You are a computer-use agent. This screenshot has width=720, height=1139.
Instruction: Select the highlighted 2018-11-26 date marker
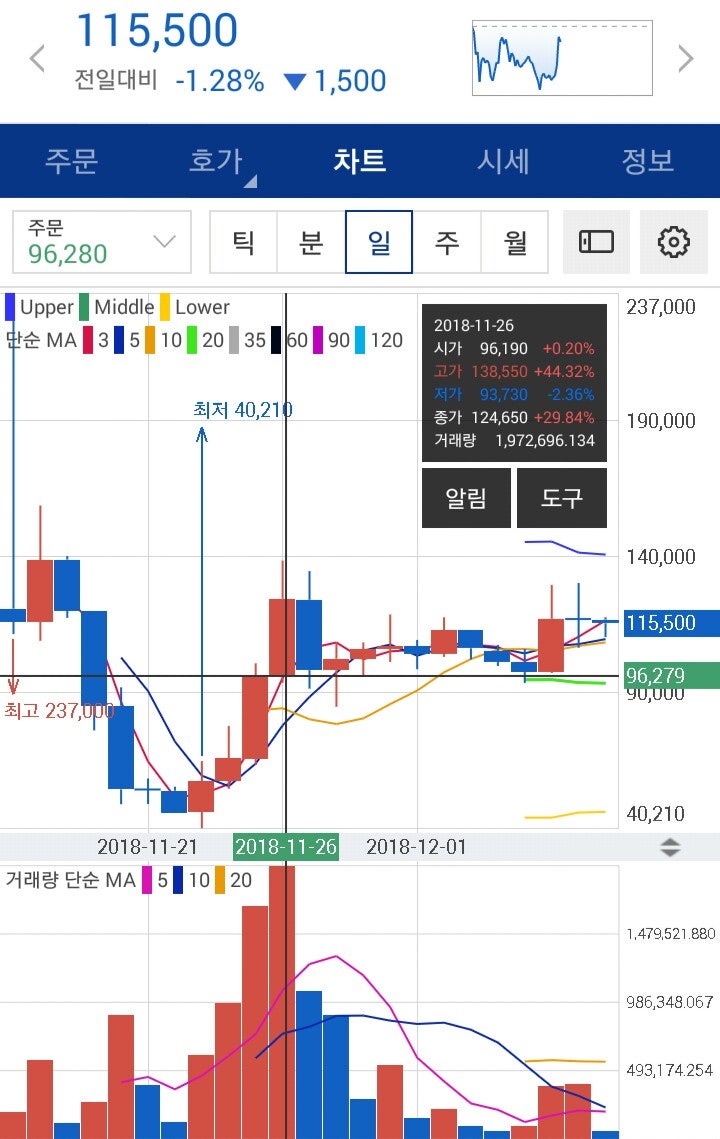point(285,846)
